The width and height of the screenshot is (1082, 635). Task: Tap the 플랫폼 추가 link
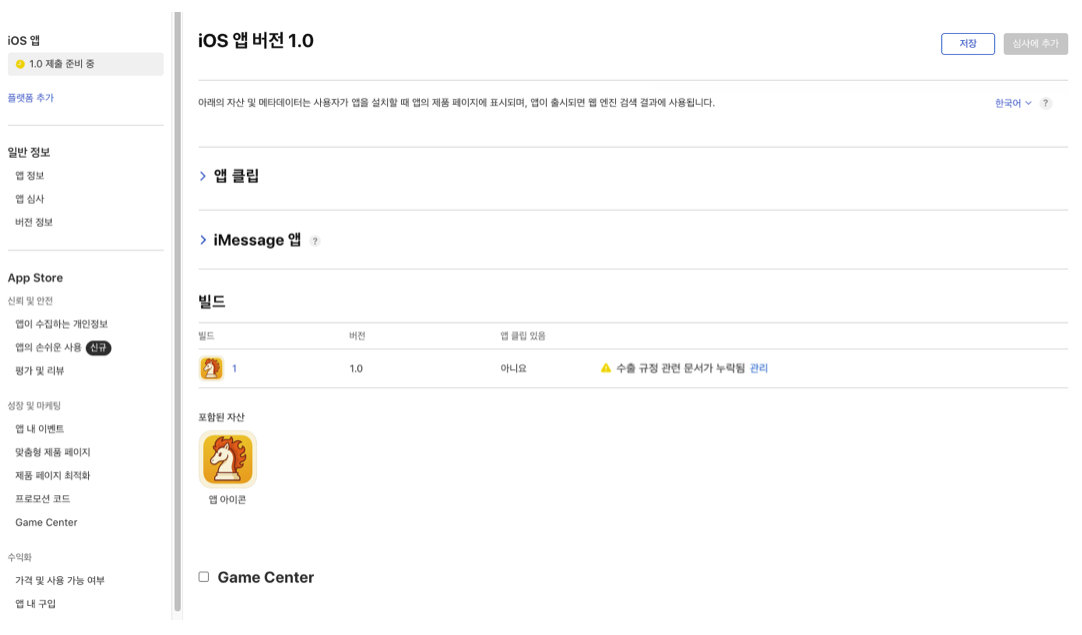(x=31, y=98)
